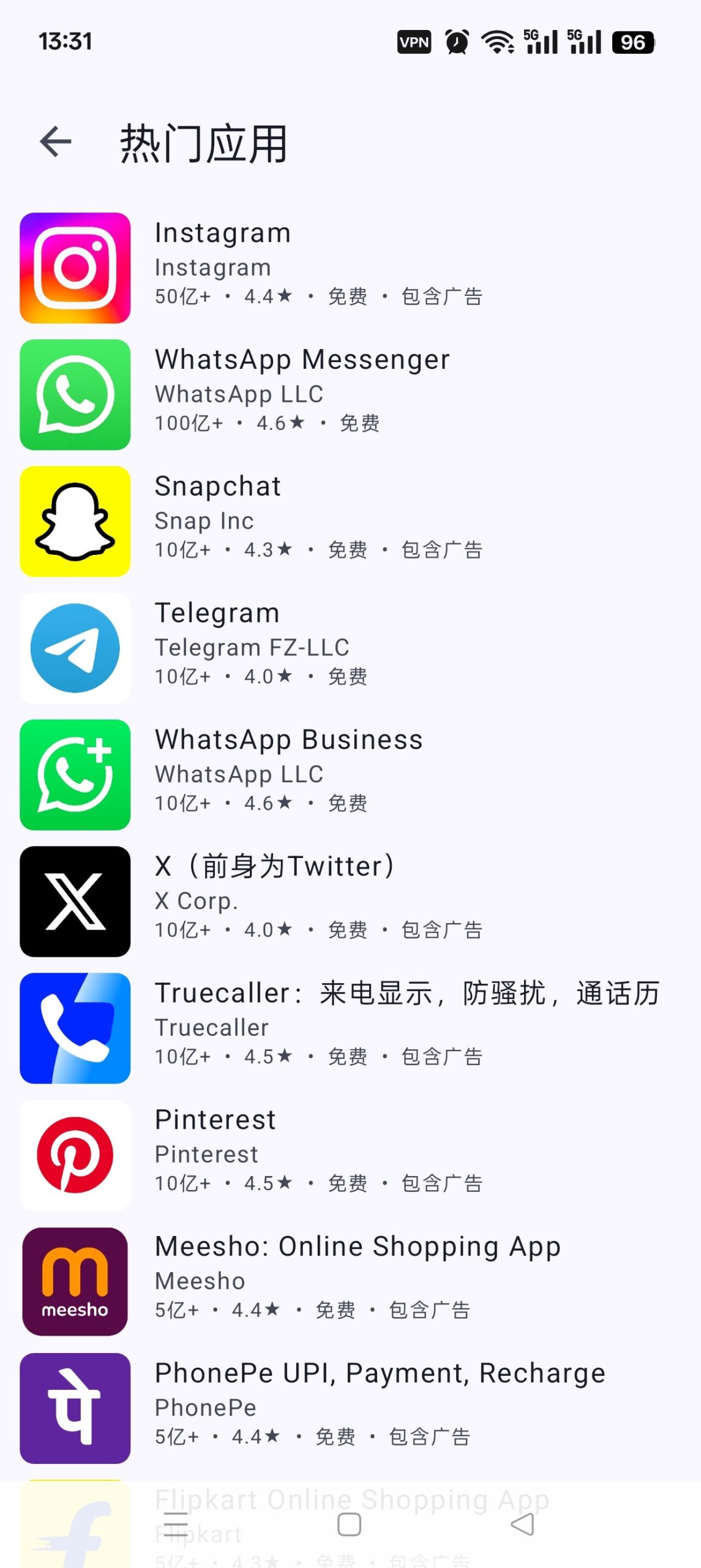The image size is (701, 1568).
Task: Tap the back arrow next to 热门应用
Action: [56, 142]
